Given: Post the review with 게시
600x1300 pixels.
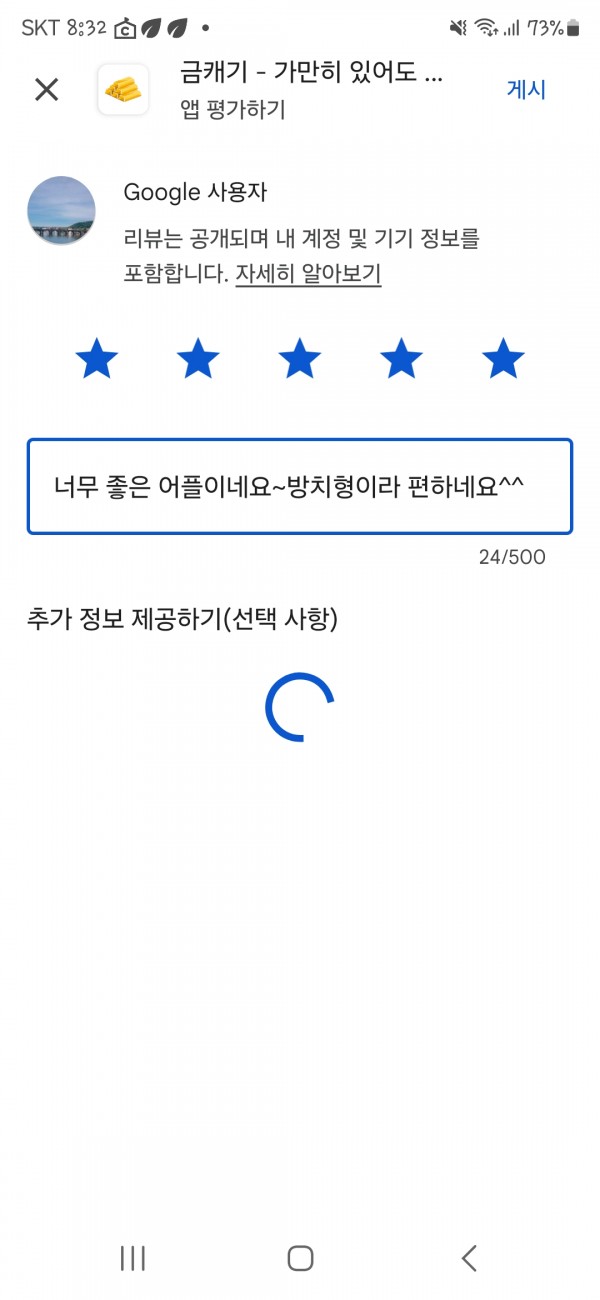Looking at the screenshot, I should (x=526, y=89).
